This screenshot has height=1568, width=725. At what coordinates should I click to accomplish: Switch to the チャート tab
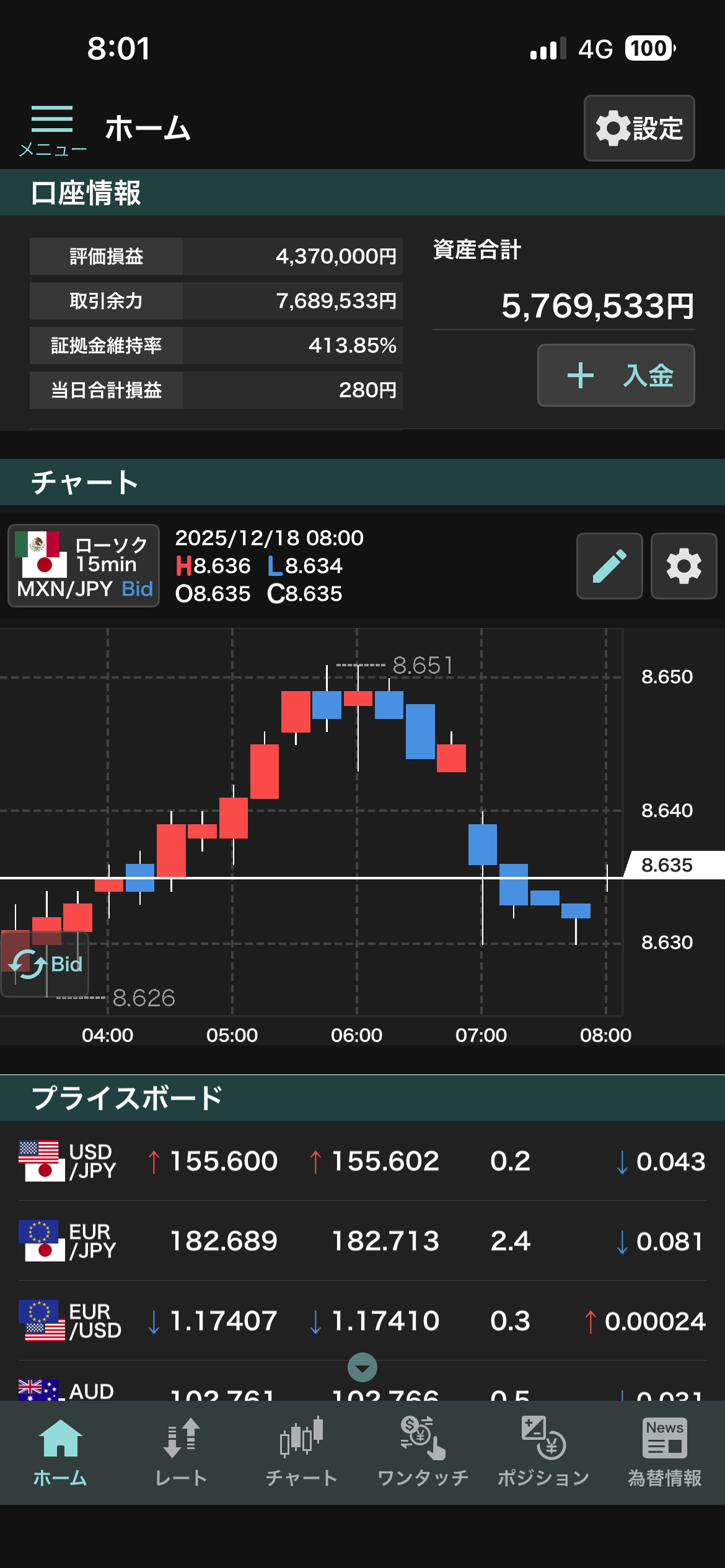302,1452
